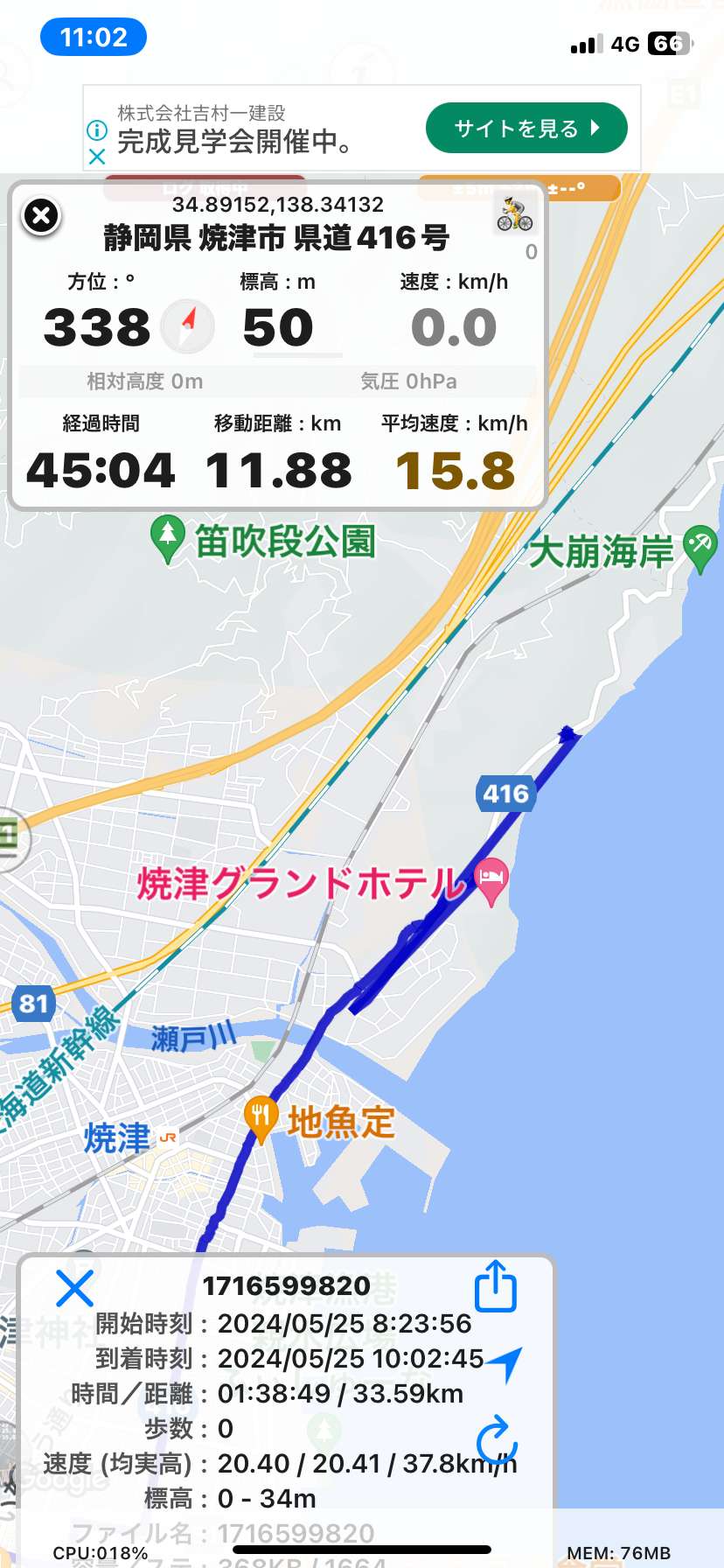Dismiss the ad banner
This screenshot has height=1568, width=724.
pos(97,157)
